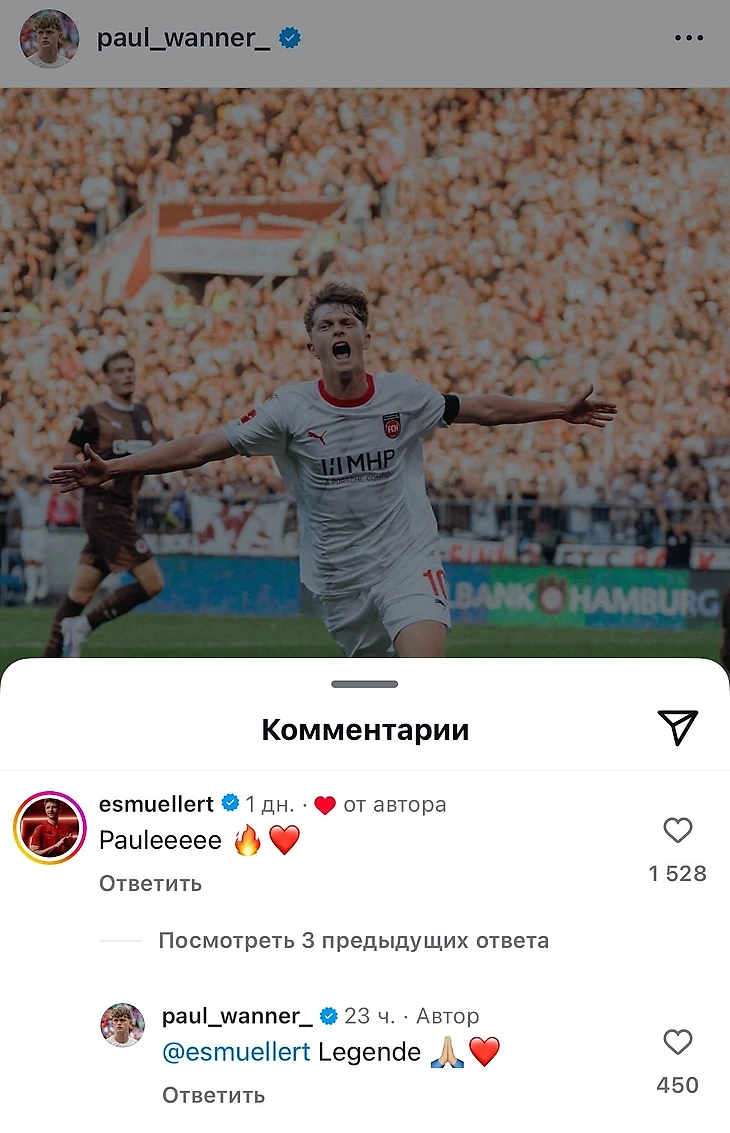
Task: Tap paul_wanner_'s avatar next to his reply
Action: (123, 1025)
